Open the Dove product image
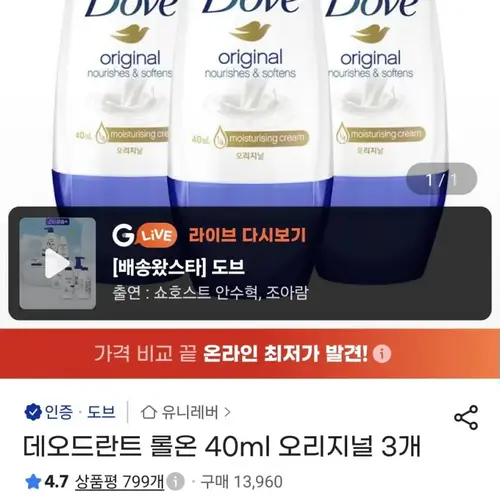 click(x=250, y=100)
